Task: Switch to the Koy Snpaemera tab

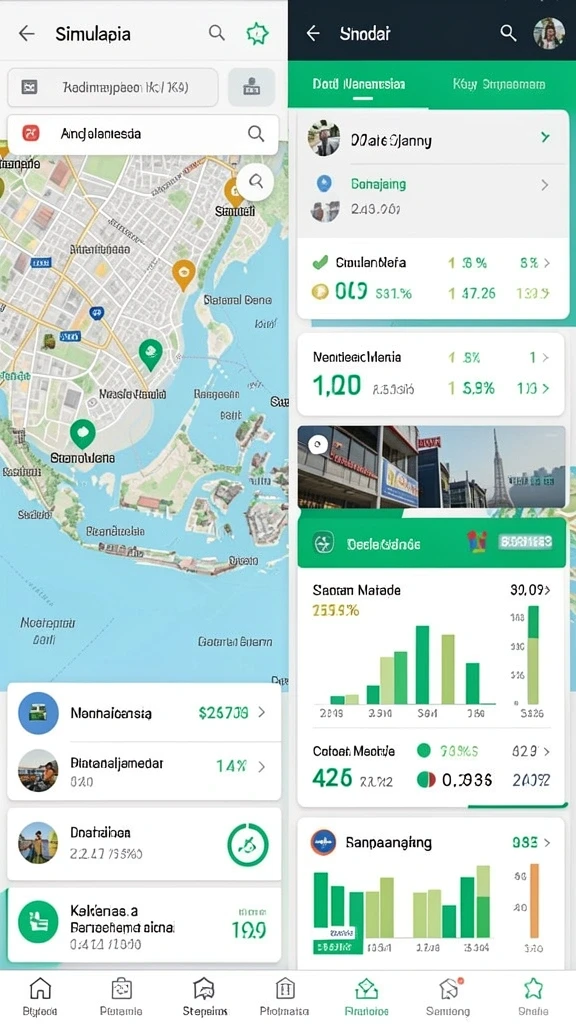Action: (499, 84)
